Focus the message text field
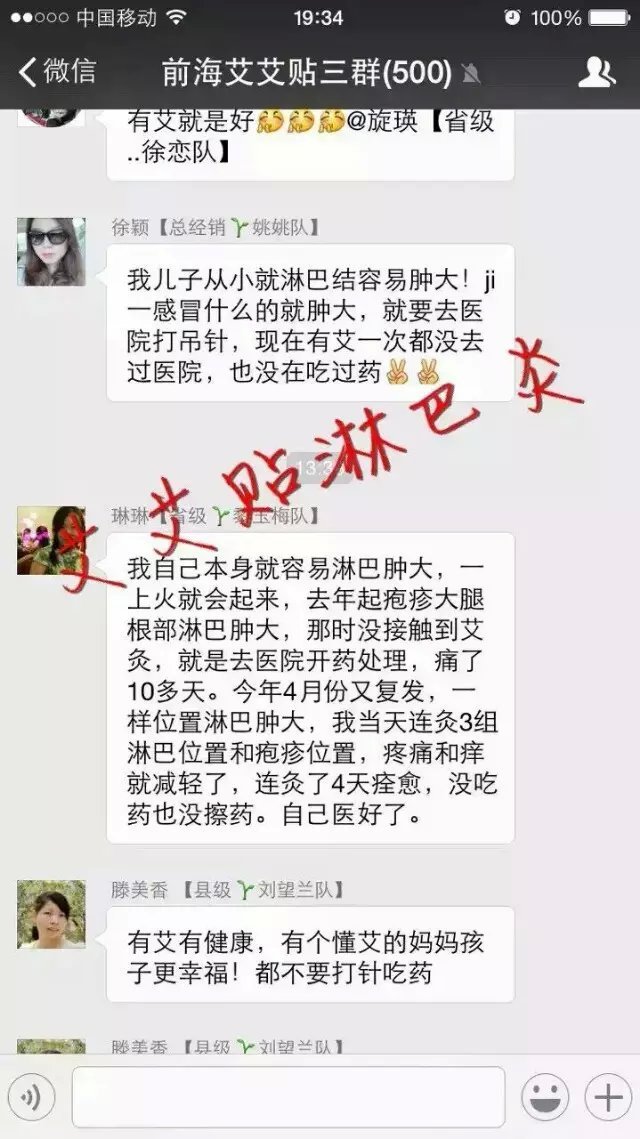This screenshot has width=640, height=1139. click(288, 1097)
